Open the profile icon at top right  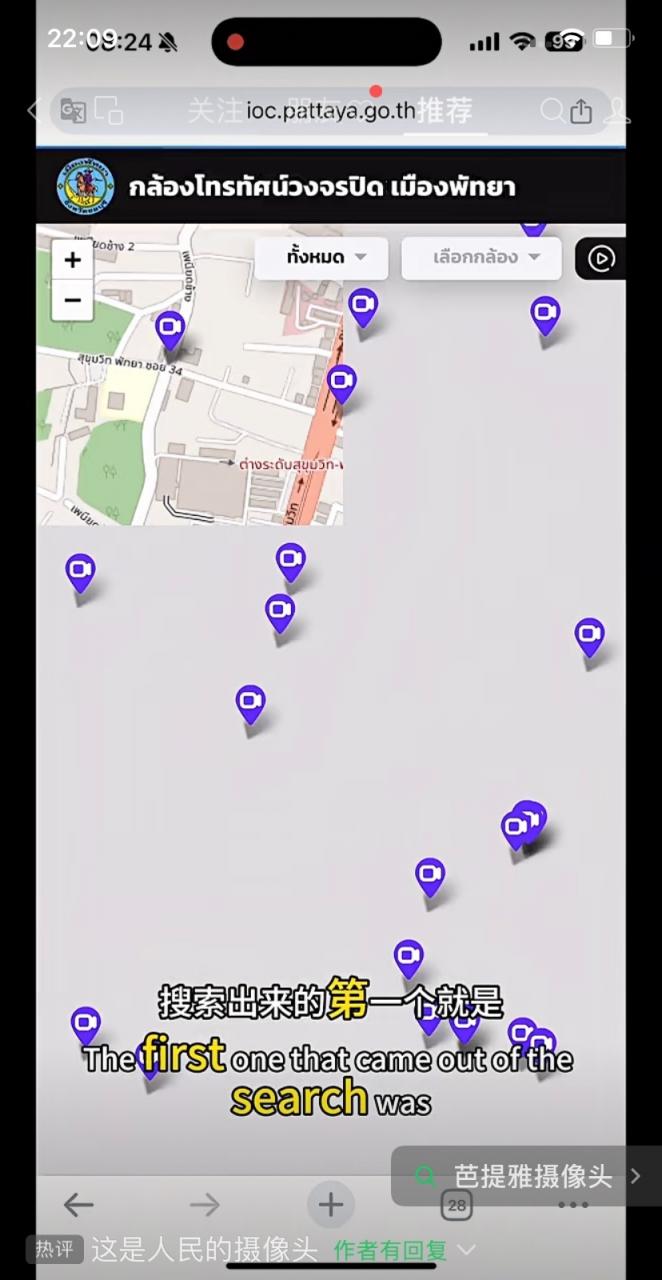pyautogui.click(x=618, y=110)
